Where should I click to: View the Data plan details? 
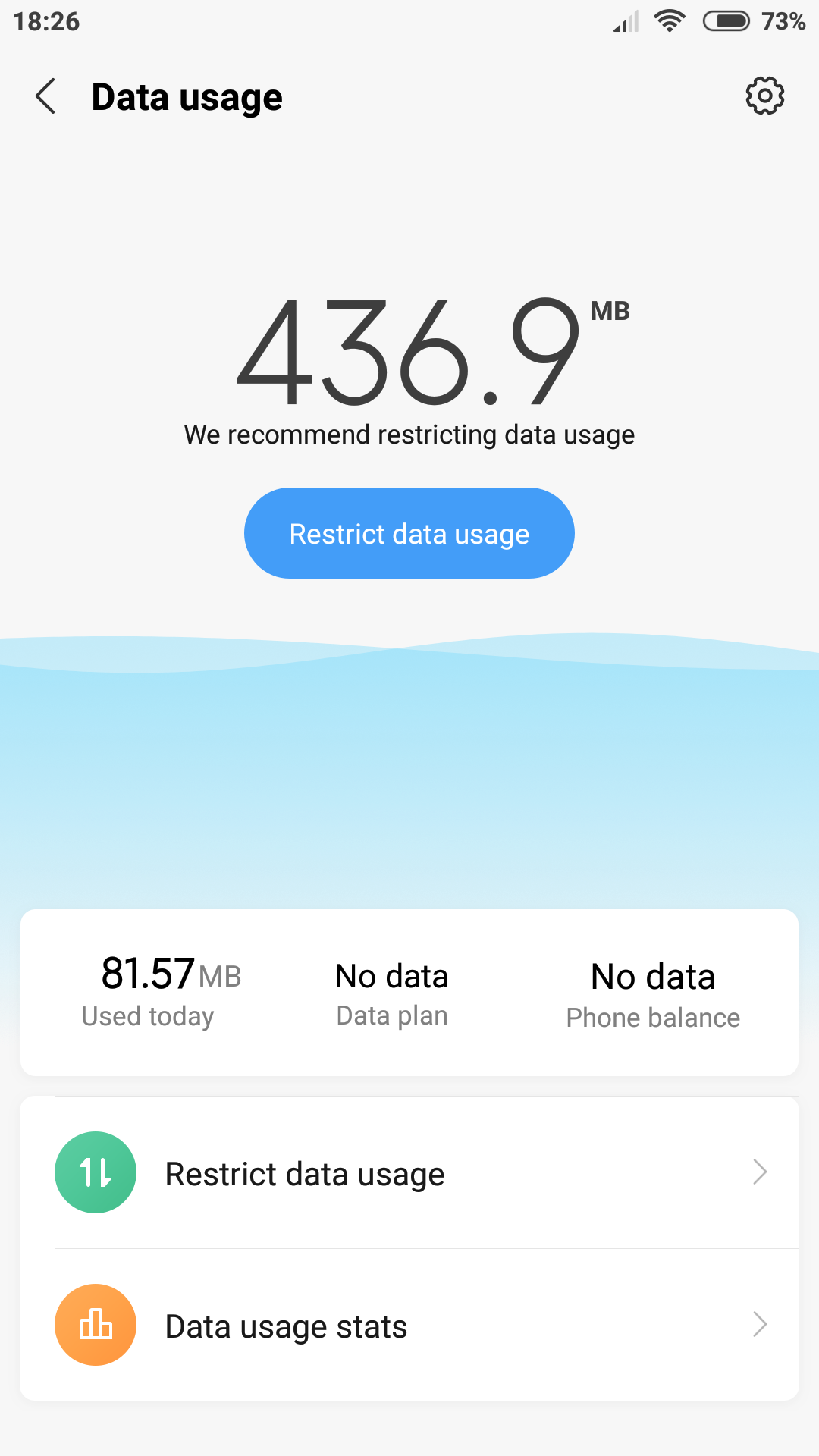point(392,994)
